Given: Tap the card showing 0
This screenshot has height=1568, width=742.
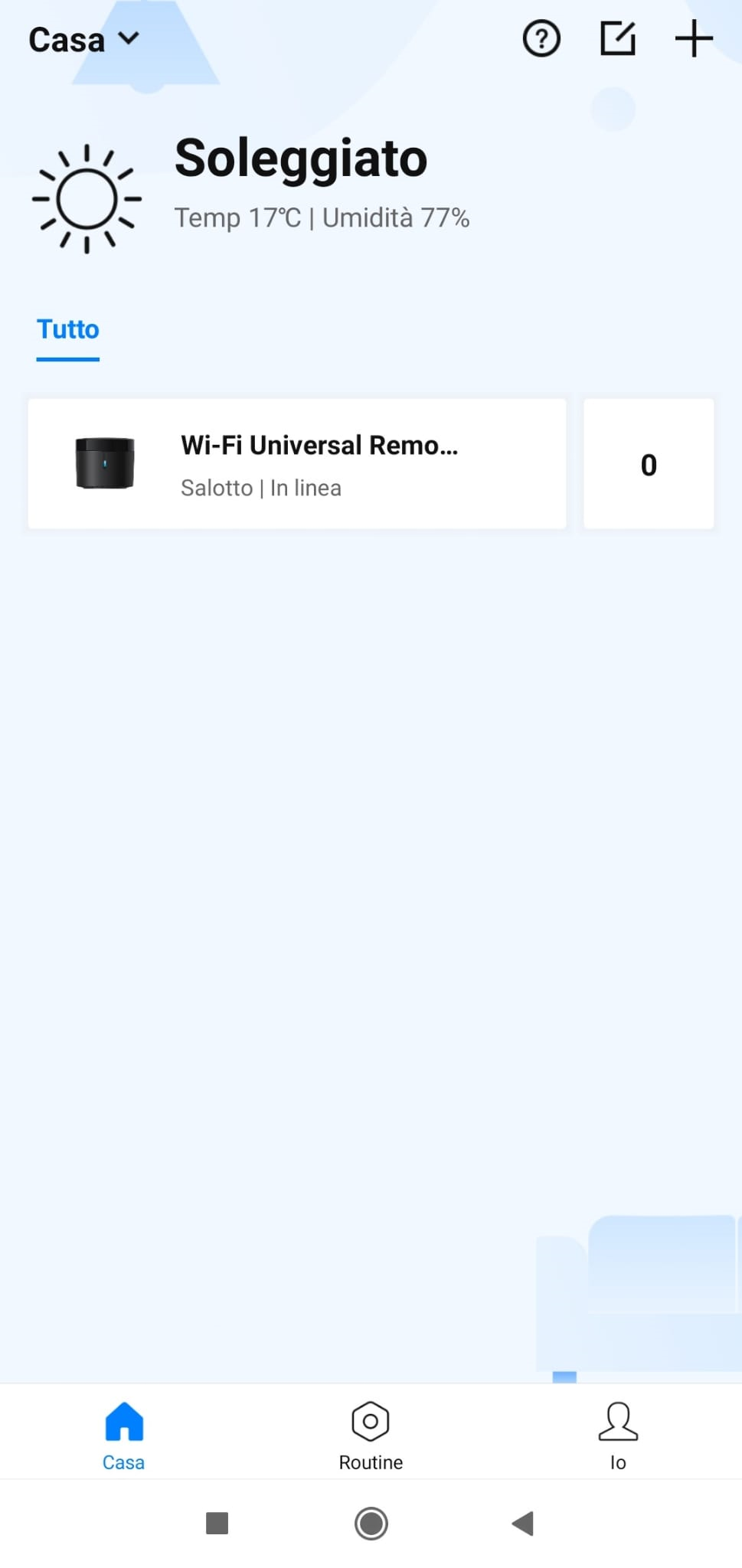Looking at the screenshot, I should pos(649,463).
